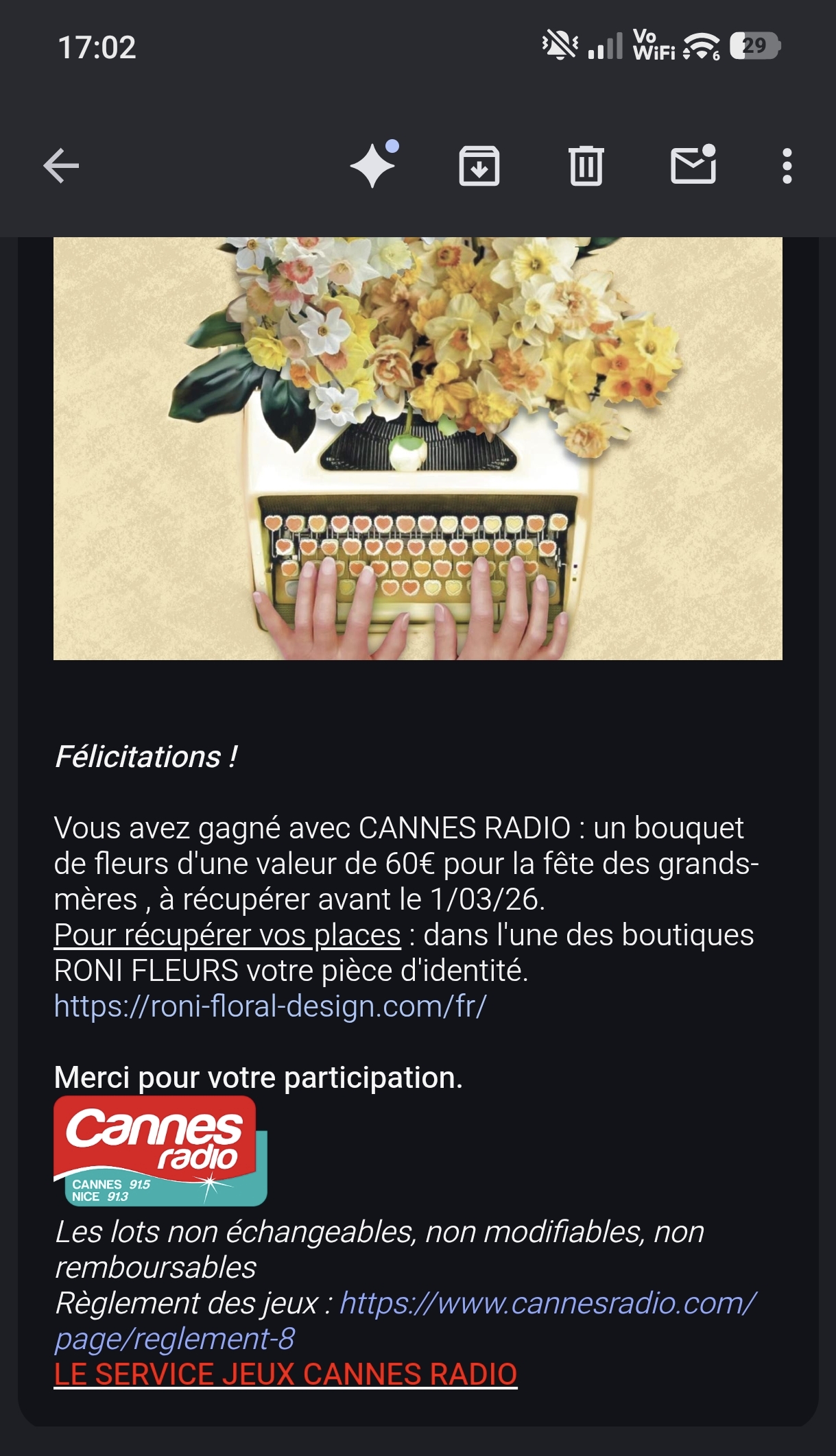
Task: Open the overflow menu
Action: click(x=787, y=166)
